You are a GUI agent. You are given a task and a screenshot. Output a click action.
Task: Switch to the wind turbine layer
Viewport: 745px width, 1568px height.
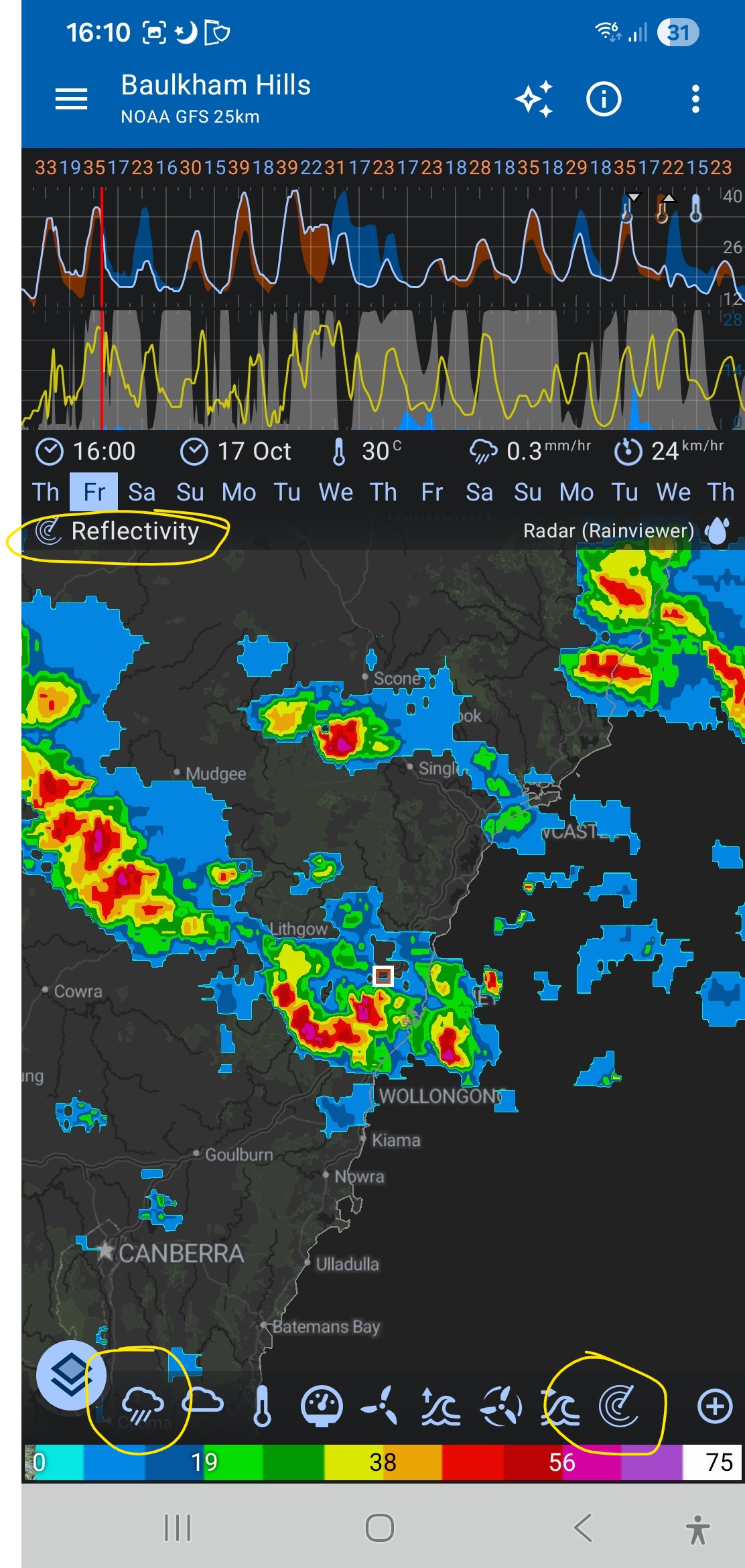380,1406
